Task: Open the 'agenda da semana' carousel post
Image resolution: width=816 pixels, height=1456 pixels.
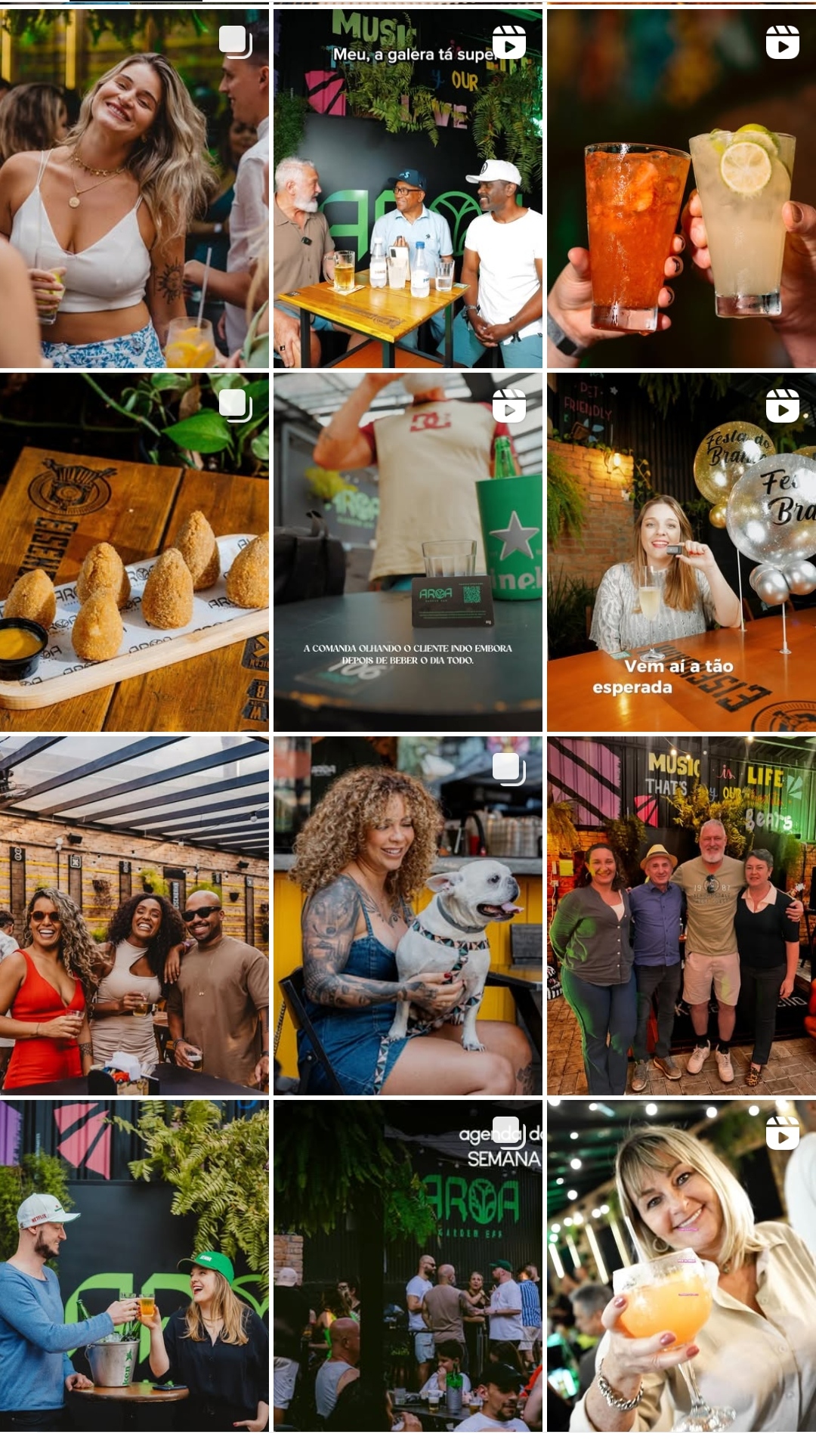Action: click(x=407, y=1266)
